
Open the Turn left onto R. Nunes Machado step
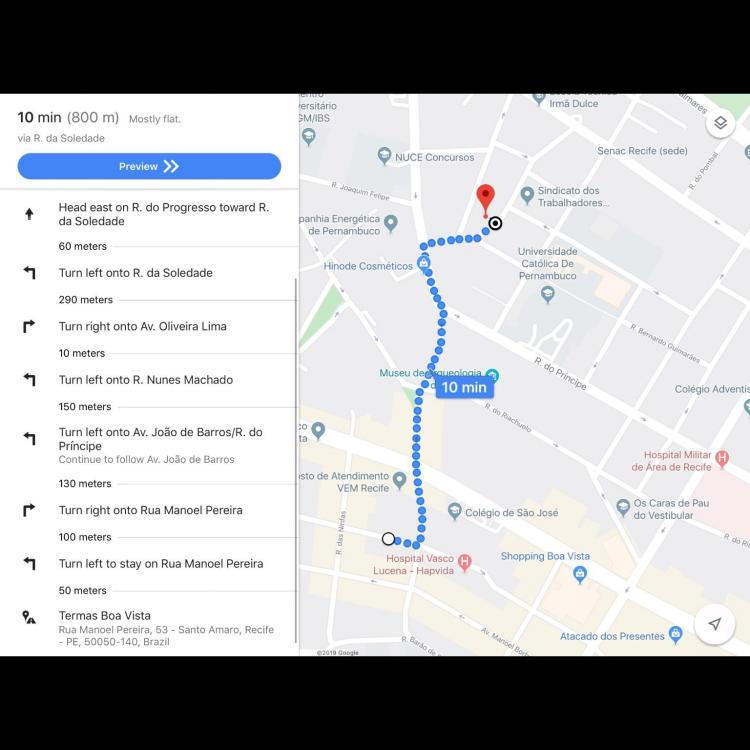145,380
